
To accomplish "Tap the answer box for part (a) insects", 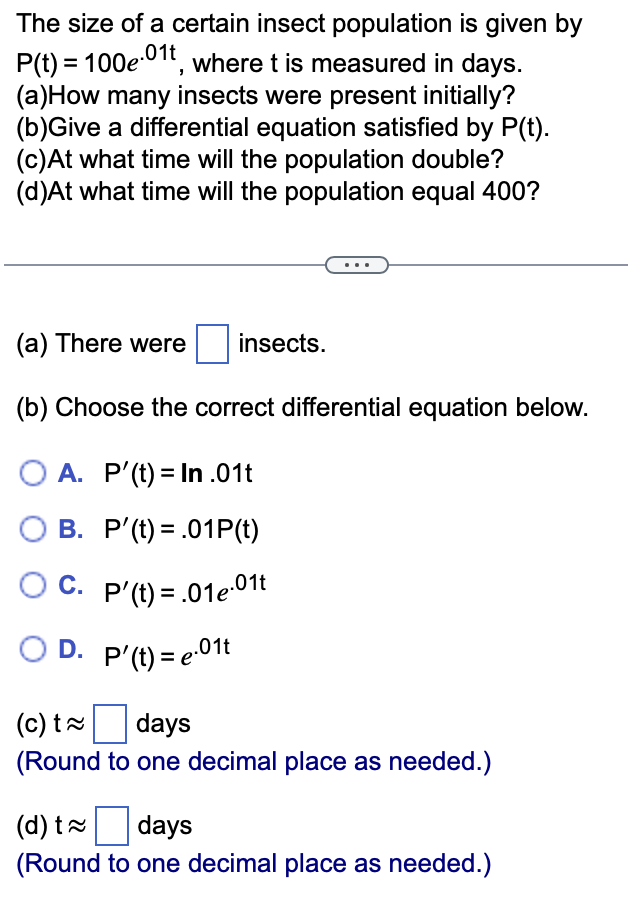I will [212, 345].
